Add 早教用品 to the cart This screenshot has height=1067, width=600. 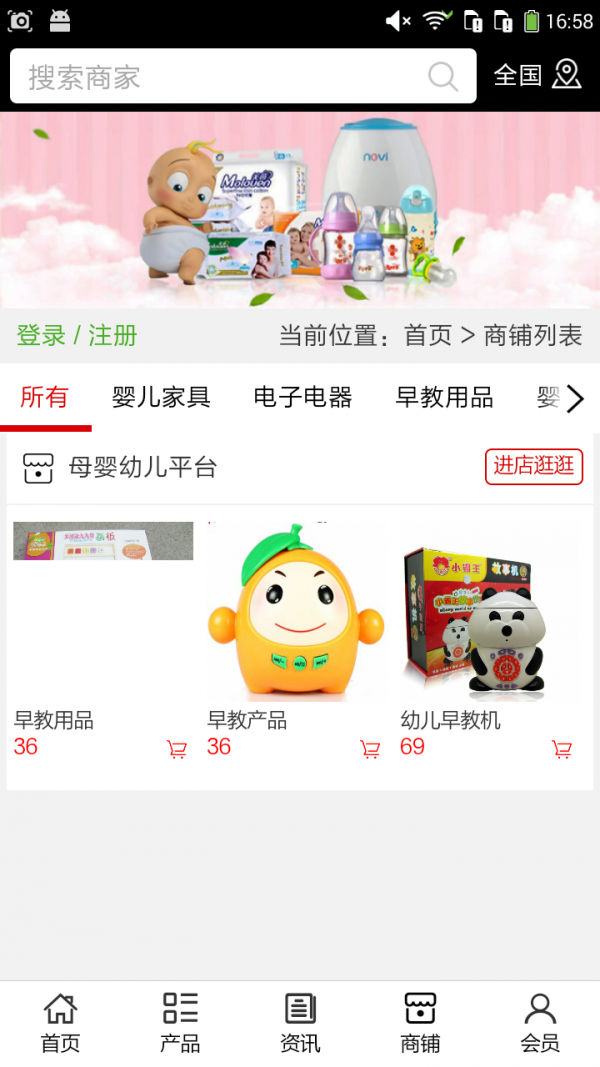click(177, 749)
